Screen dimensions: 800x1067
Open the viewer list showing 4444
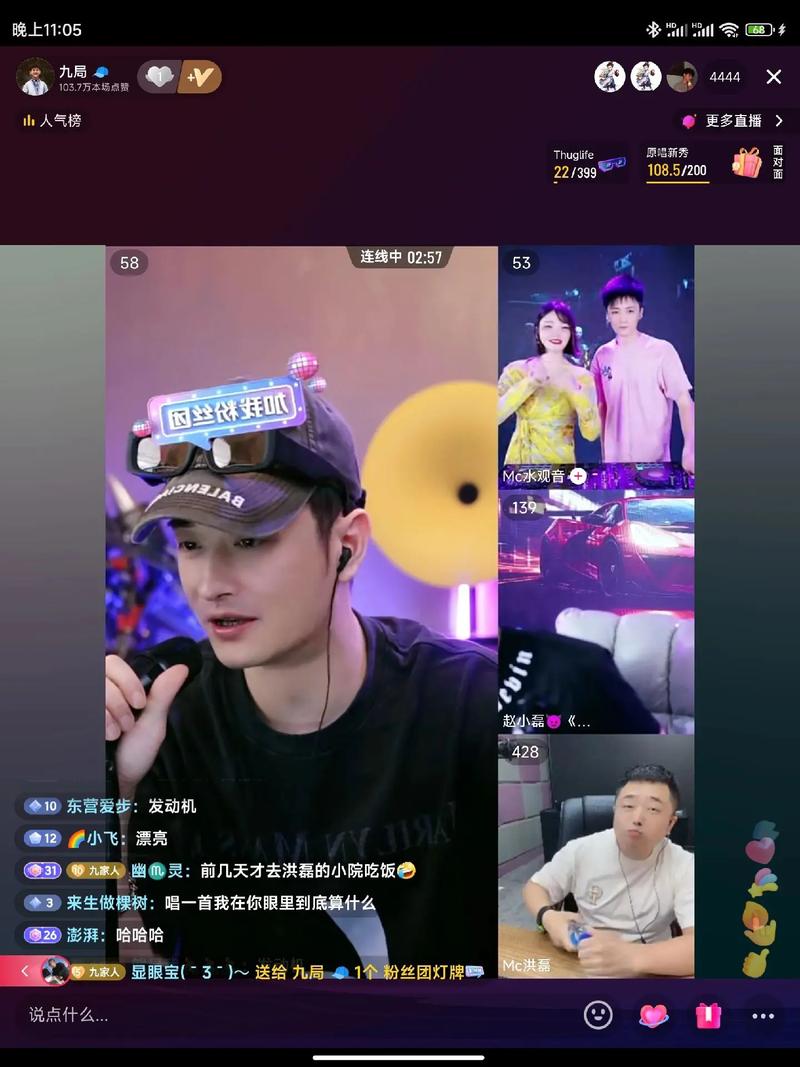tap(724, 77)
